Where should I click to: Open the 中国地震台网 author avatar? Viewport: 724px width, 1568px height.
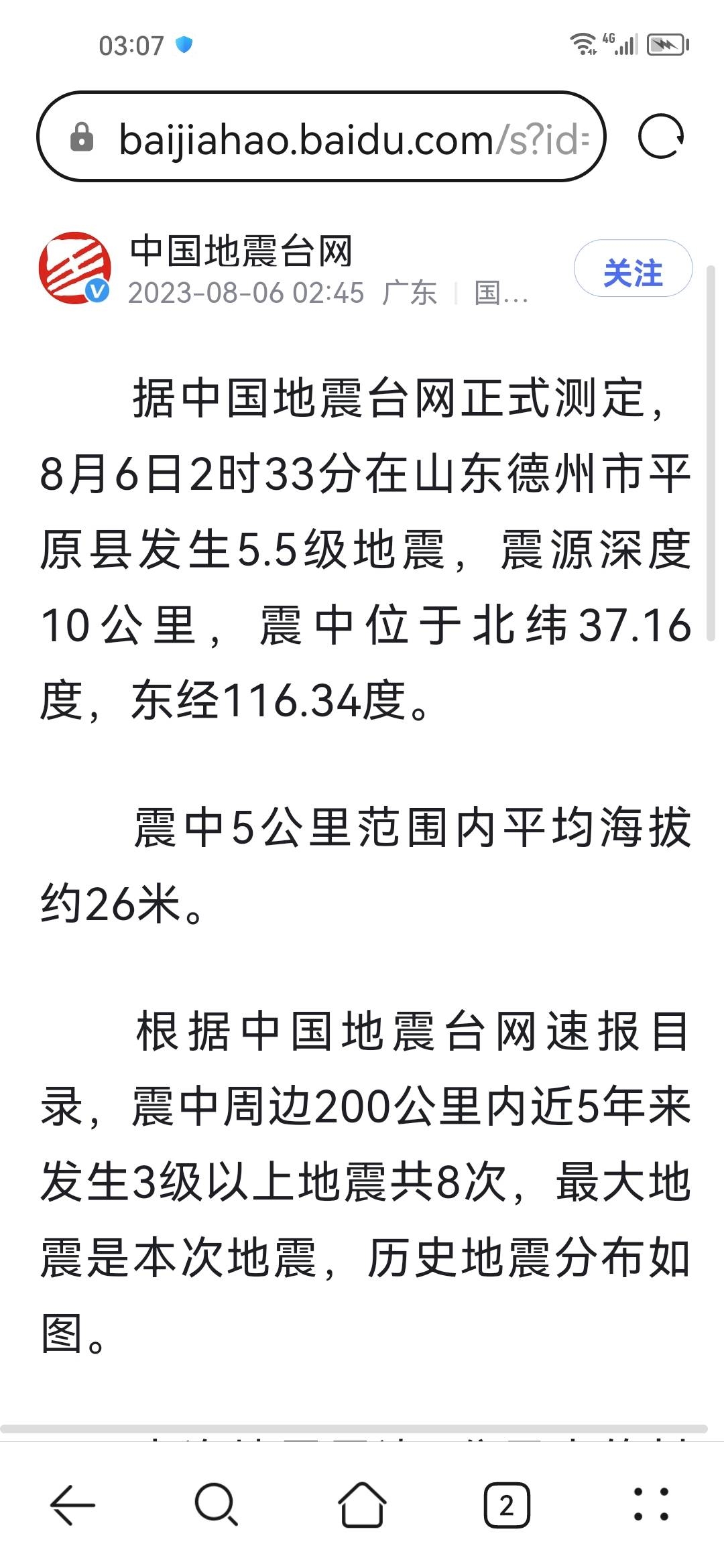(75, 268)
